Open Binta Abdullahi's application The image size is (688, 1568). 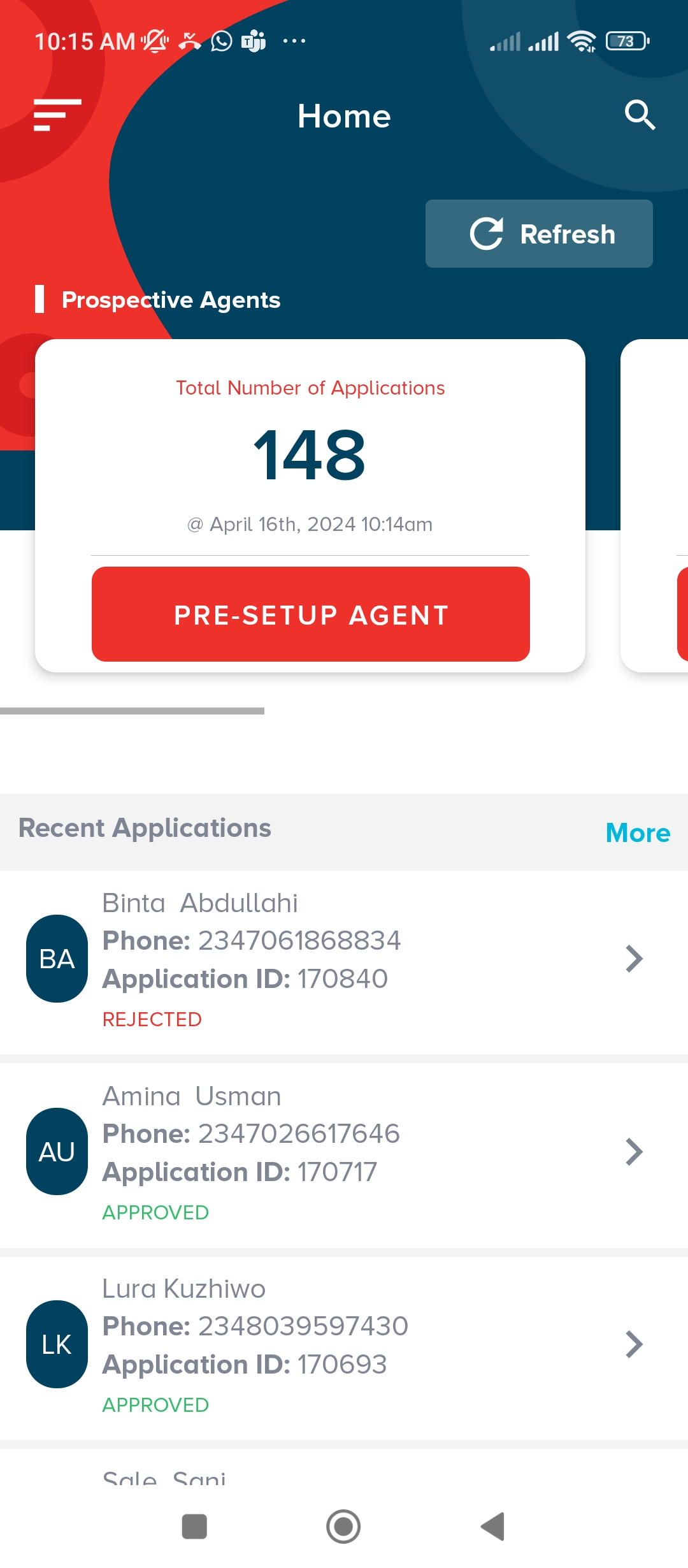344,960
